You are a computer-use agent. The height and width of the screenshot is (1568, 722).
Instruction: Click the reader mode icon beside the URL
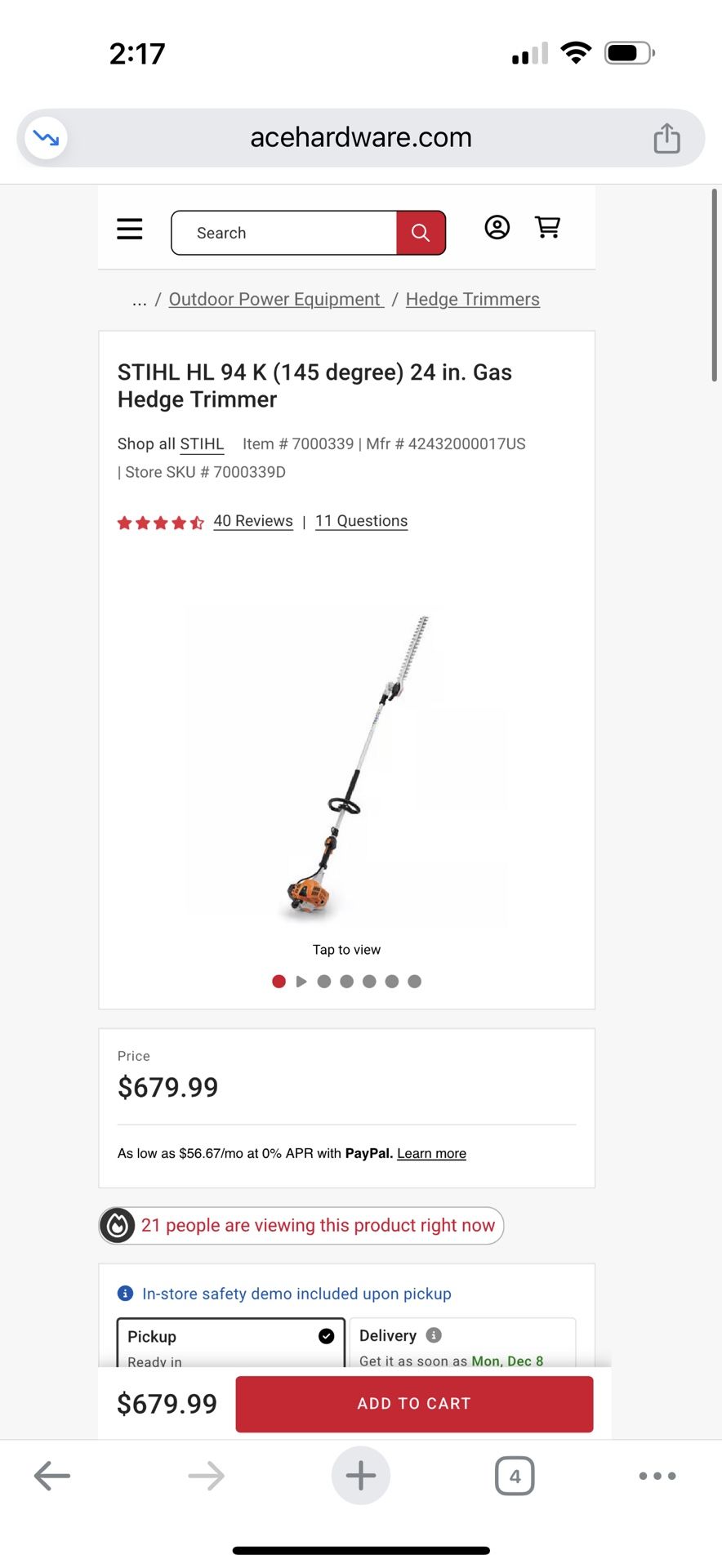[x=46, y=136]
